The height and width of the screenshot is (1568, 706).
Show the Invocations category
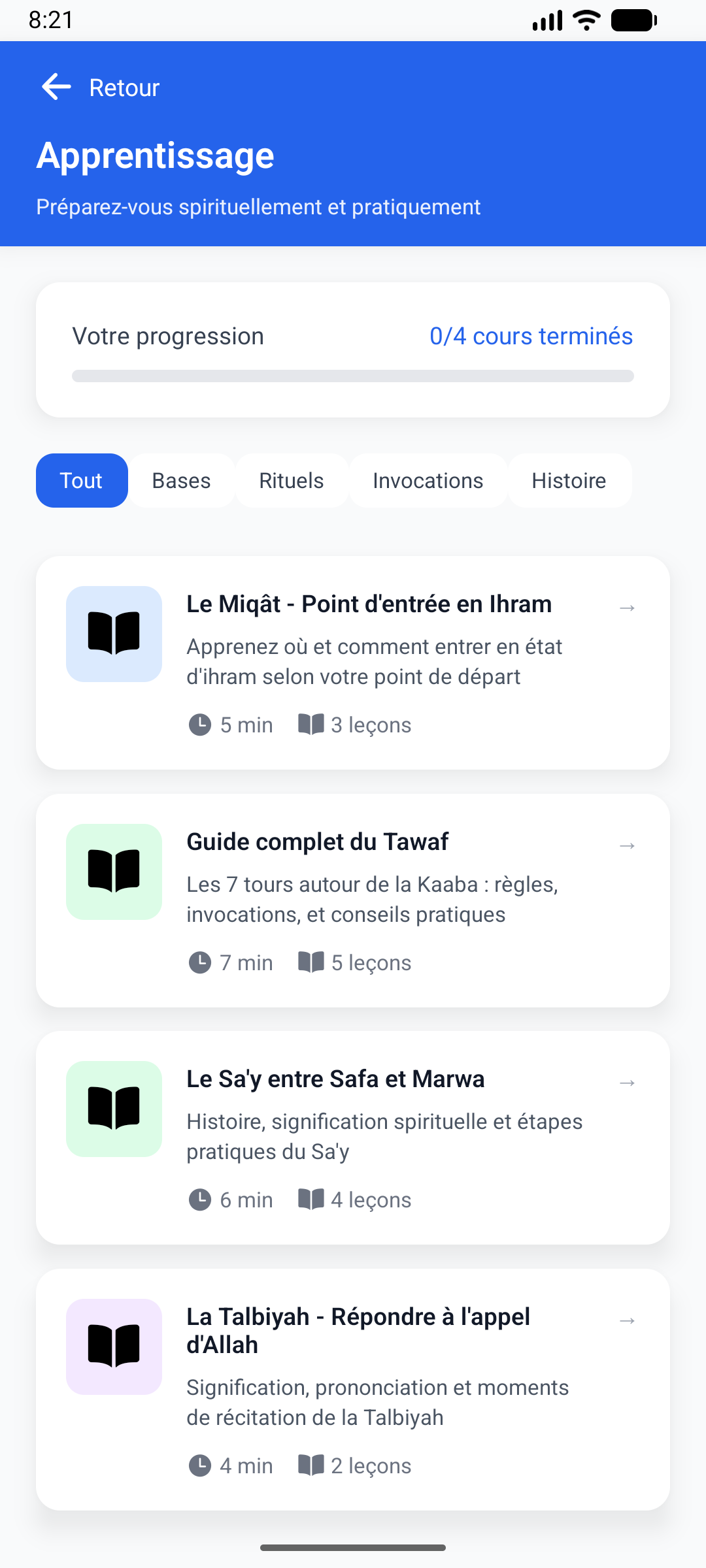[x=428, y=481]
